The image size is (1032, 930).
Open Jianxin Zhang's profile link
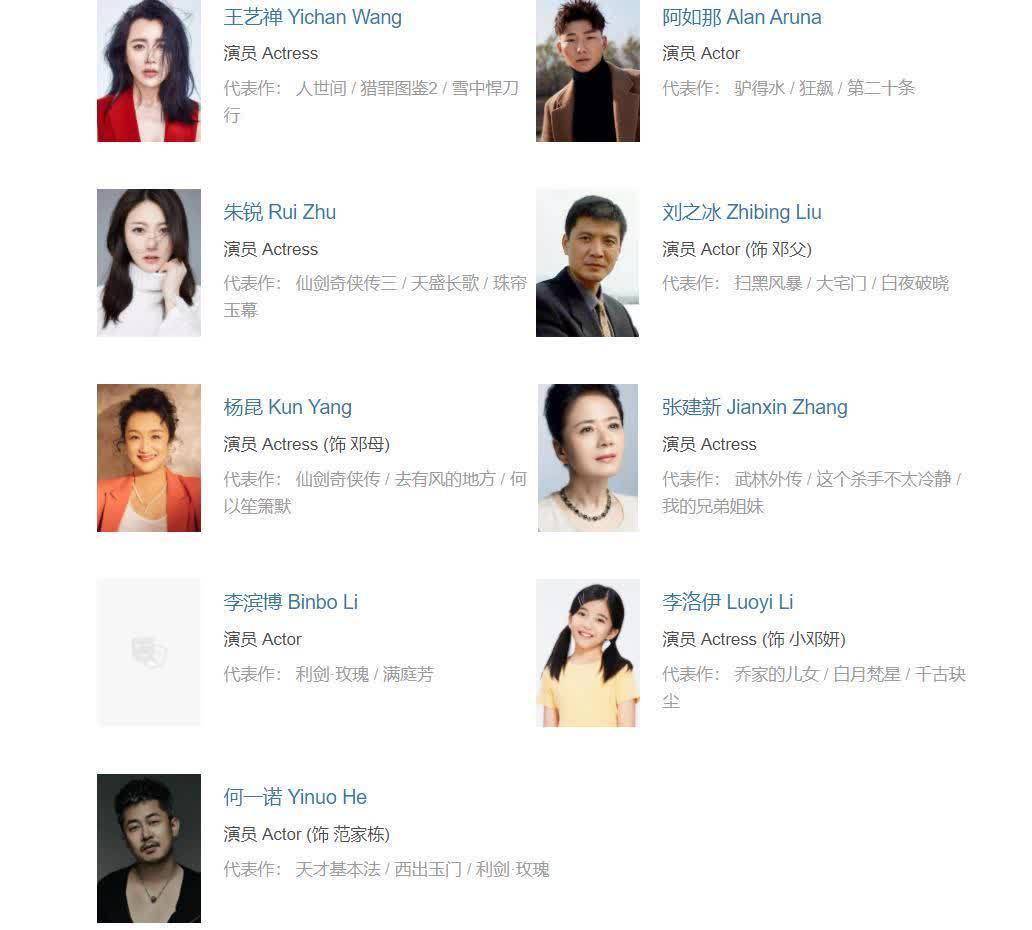(754, 407)
